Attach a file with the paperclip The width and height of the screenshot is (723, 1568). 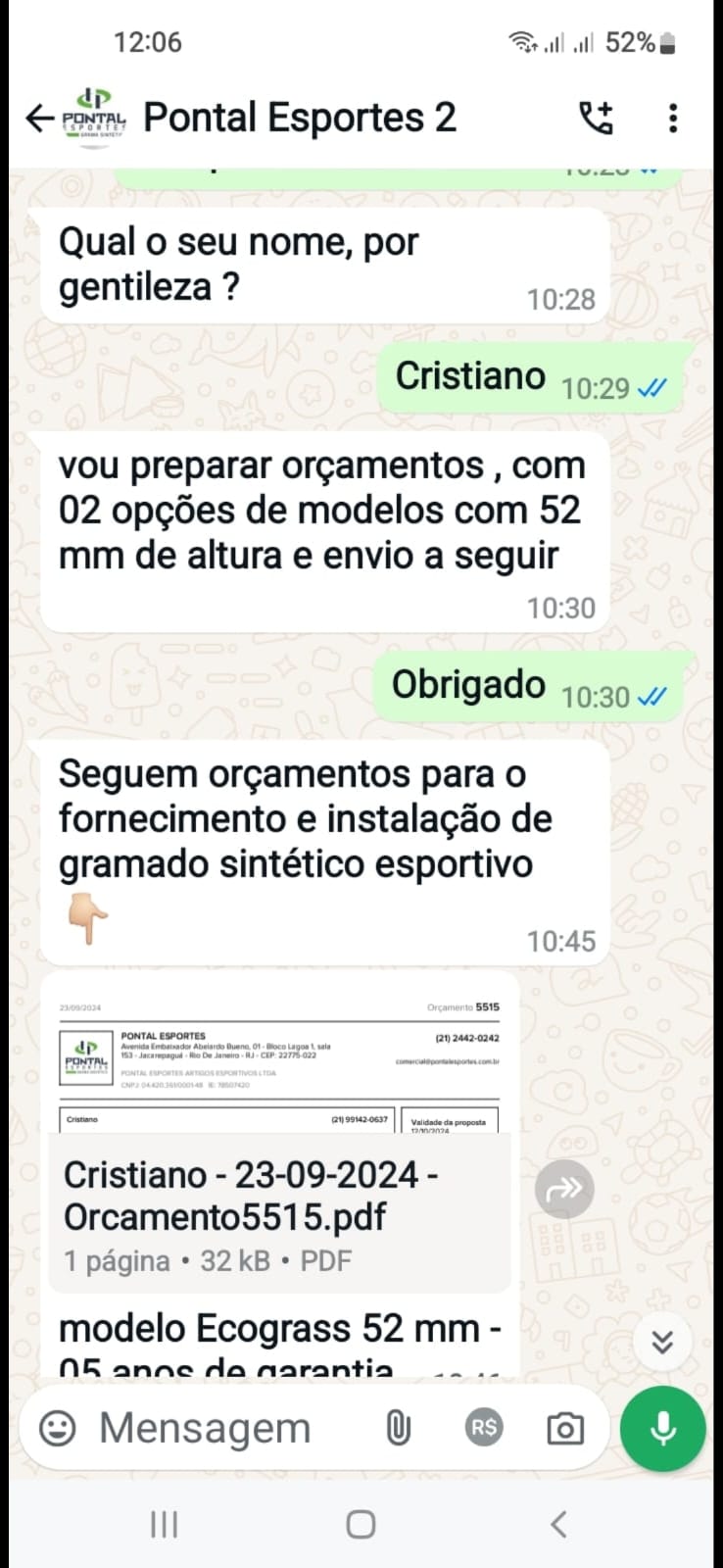[x=398, y=1428]
